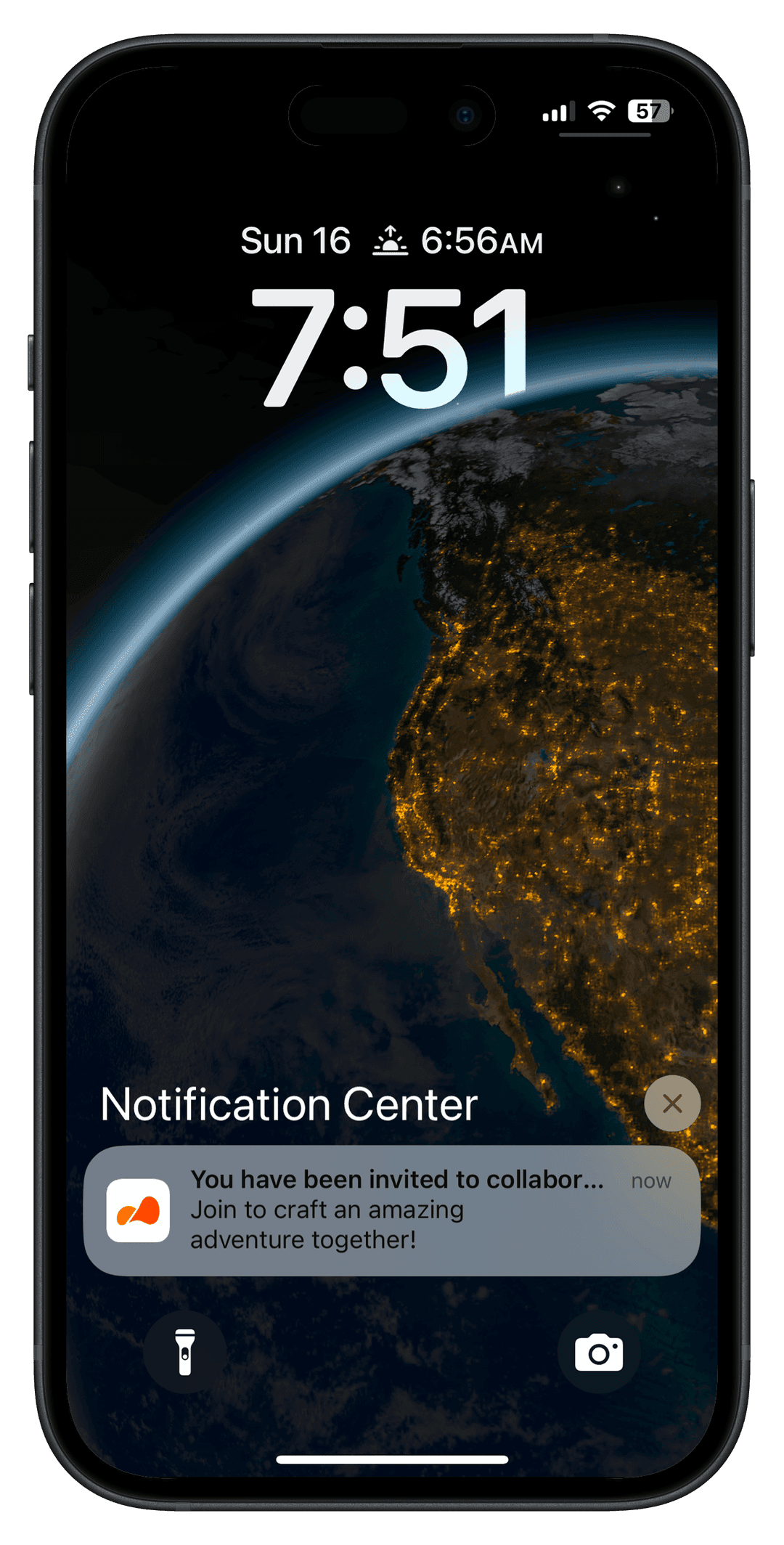
Task: Turn on the flashlight
Action: point(185,1352)
